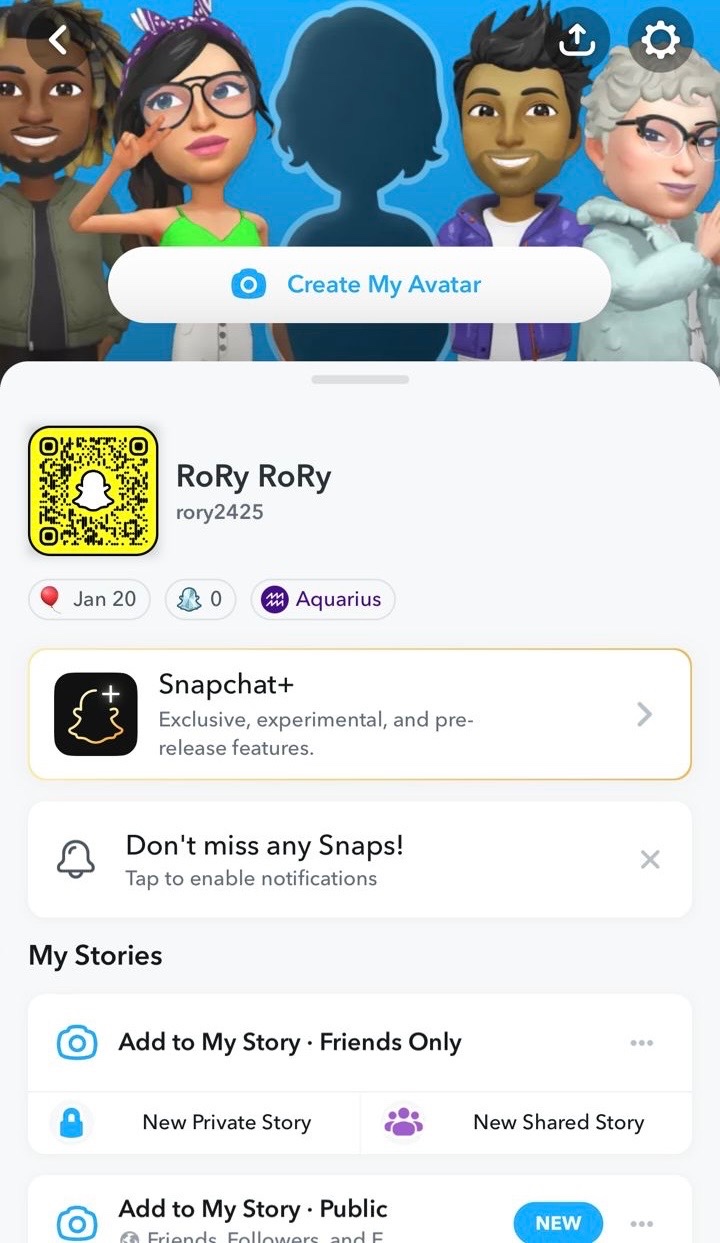Open the Snap score chip showing 0
Image resolution: width=720 pixels, height=1243 pixels.
click(200, 599)
